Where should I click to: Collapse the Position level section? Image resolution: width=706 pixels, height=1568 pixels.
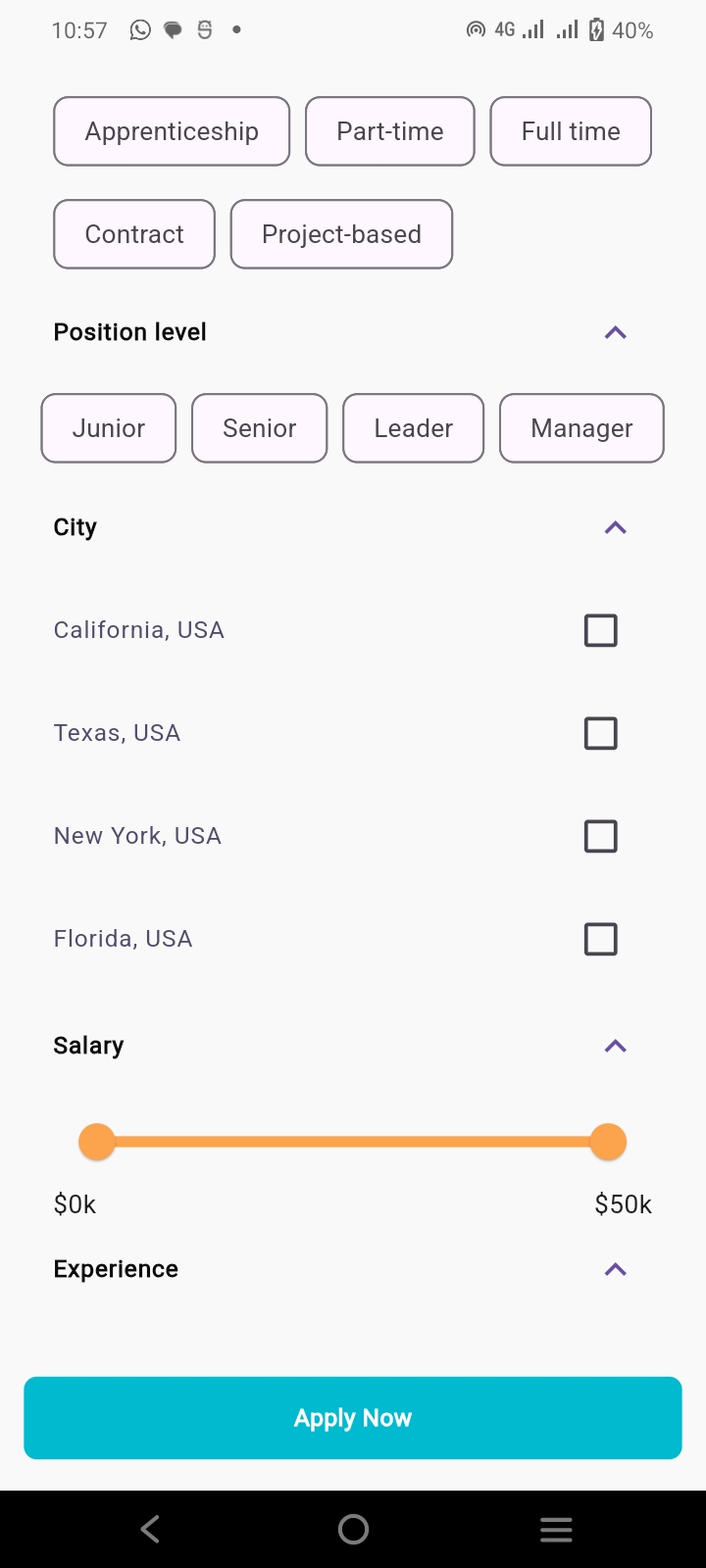point(615,332)
